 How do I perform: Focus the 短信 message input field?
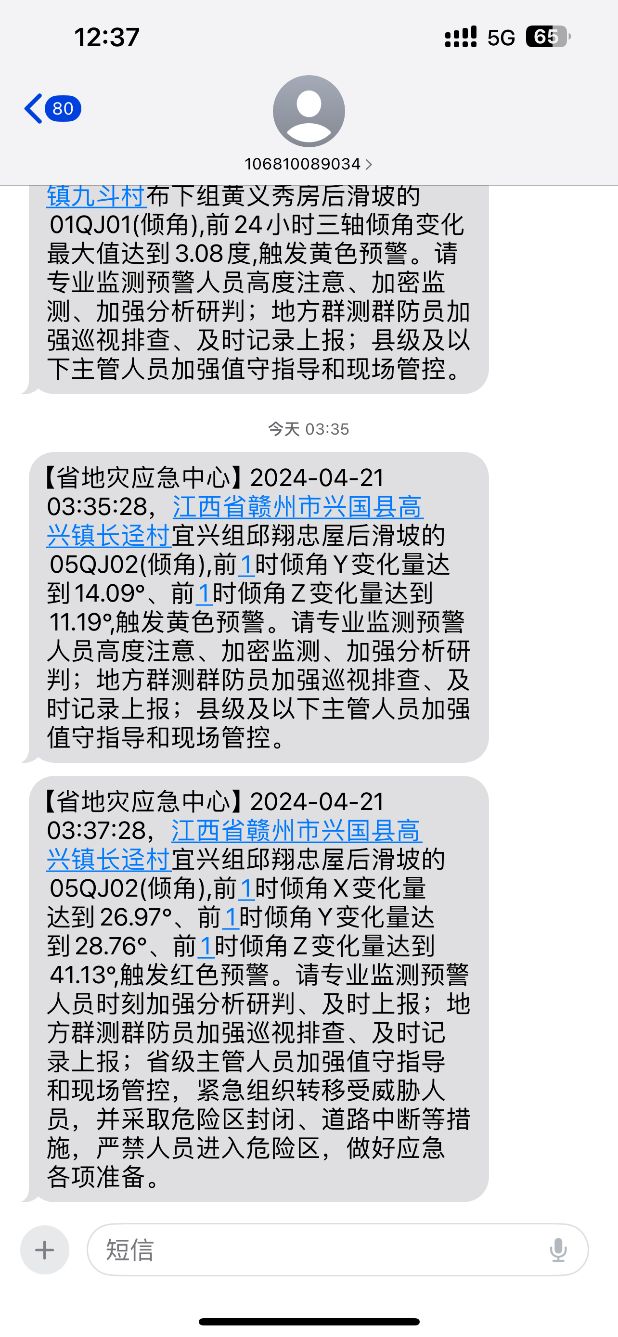pyautogui.click(x=320, y=1249)
